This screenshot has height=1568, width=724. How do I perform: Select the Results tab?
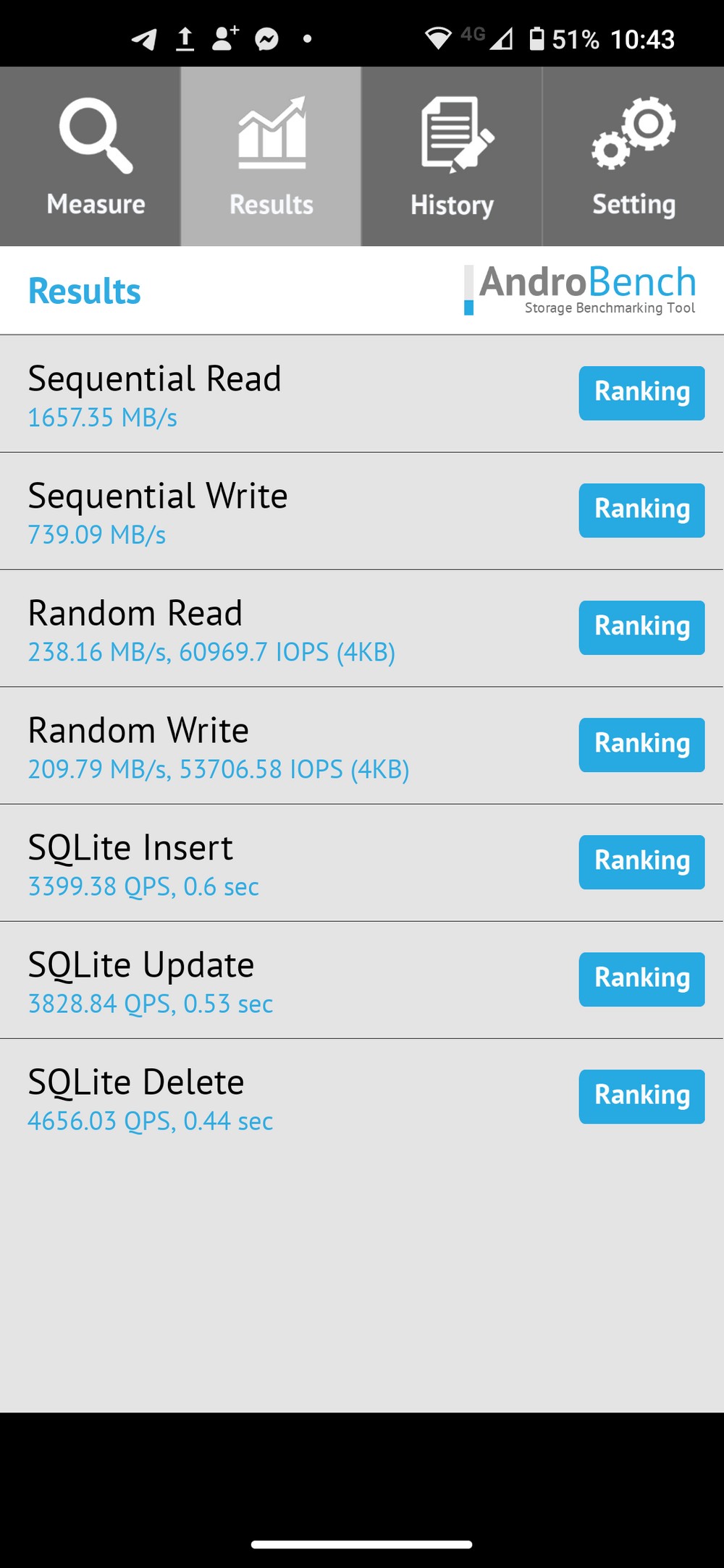tap(271, 156)
